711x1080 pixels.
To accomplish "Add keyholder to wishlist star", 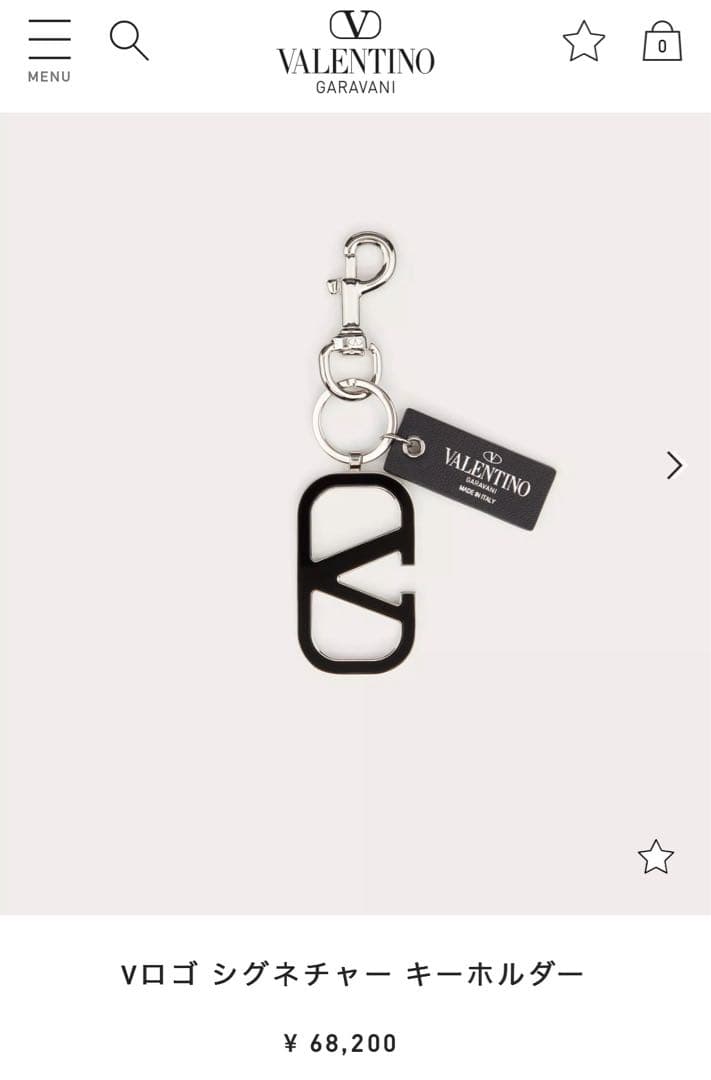I will coord(656,857).
